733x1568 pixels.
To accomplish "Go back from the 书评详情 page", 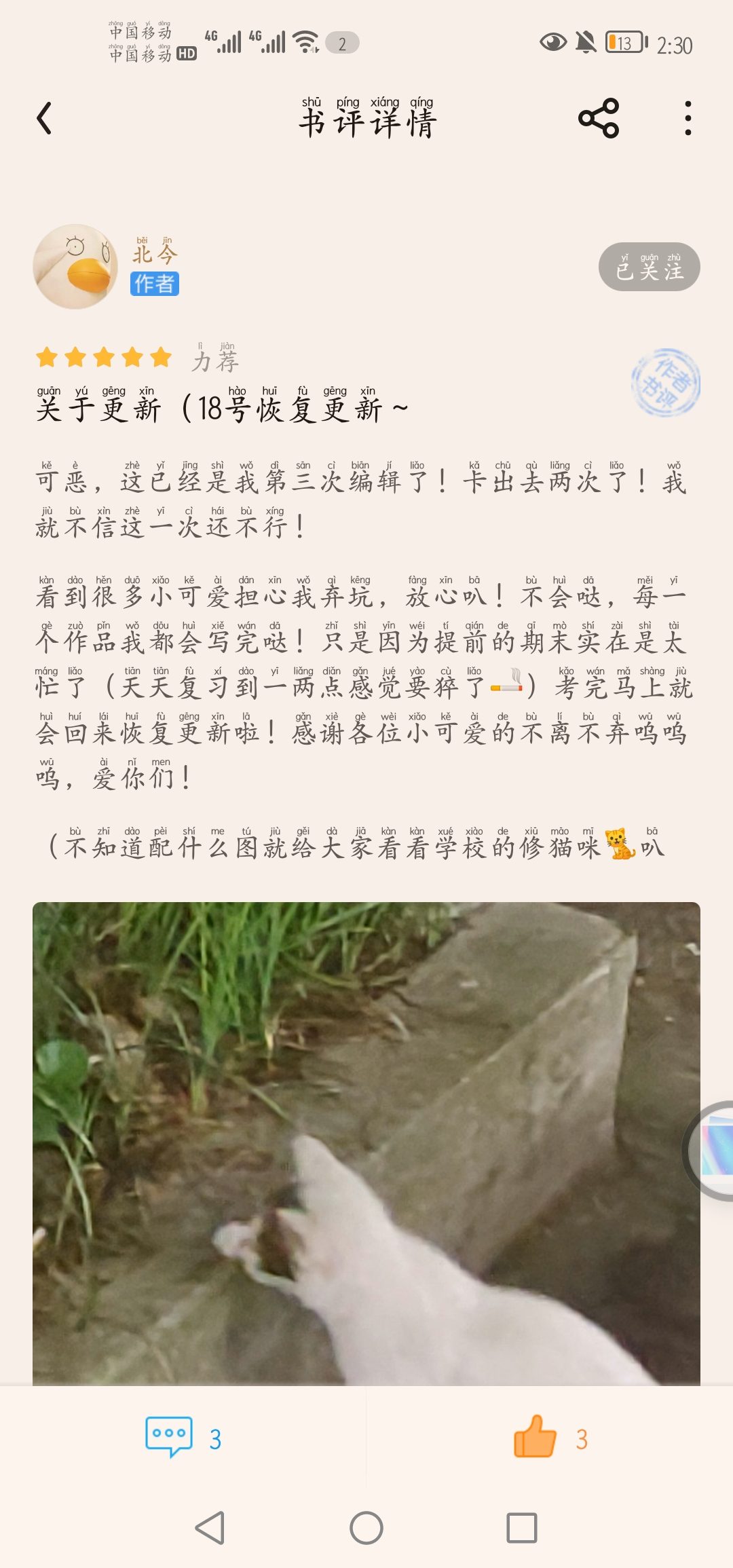I will [x=44, y=119].
